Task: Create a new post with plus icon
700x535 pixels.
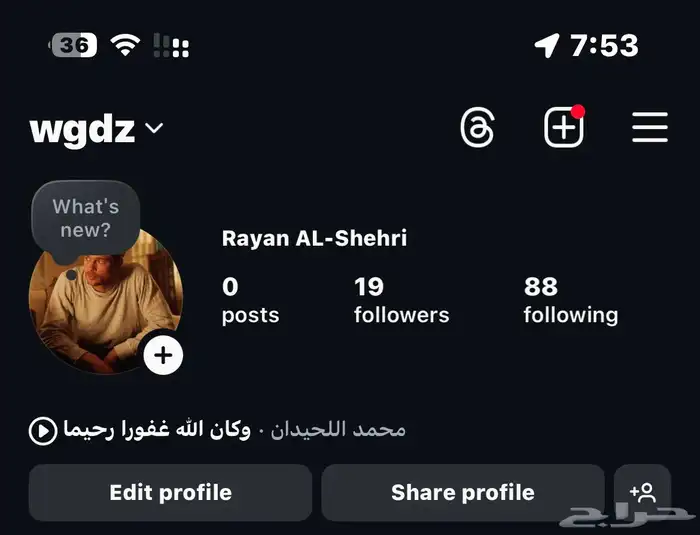Action: [563, 128]
